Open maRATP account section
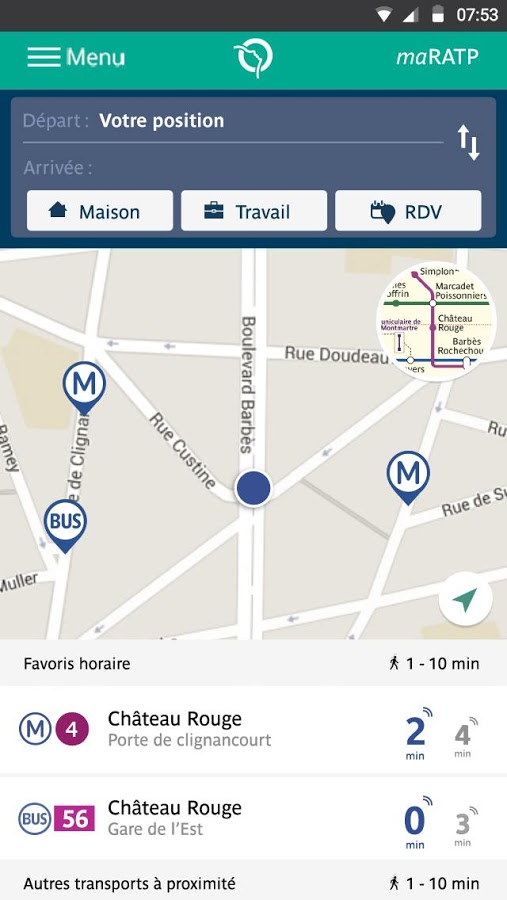Image resolution: width=507 pixels, height=900 pixels. click(x=437, y=57)
